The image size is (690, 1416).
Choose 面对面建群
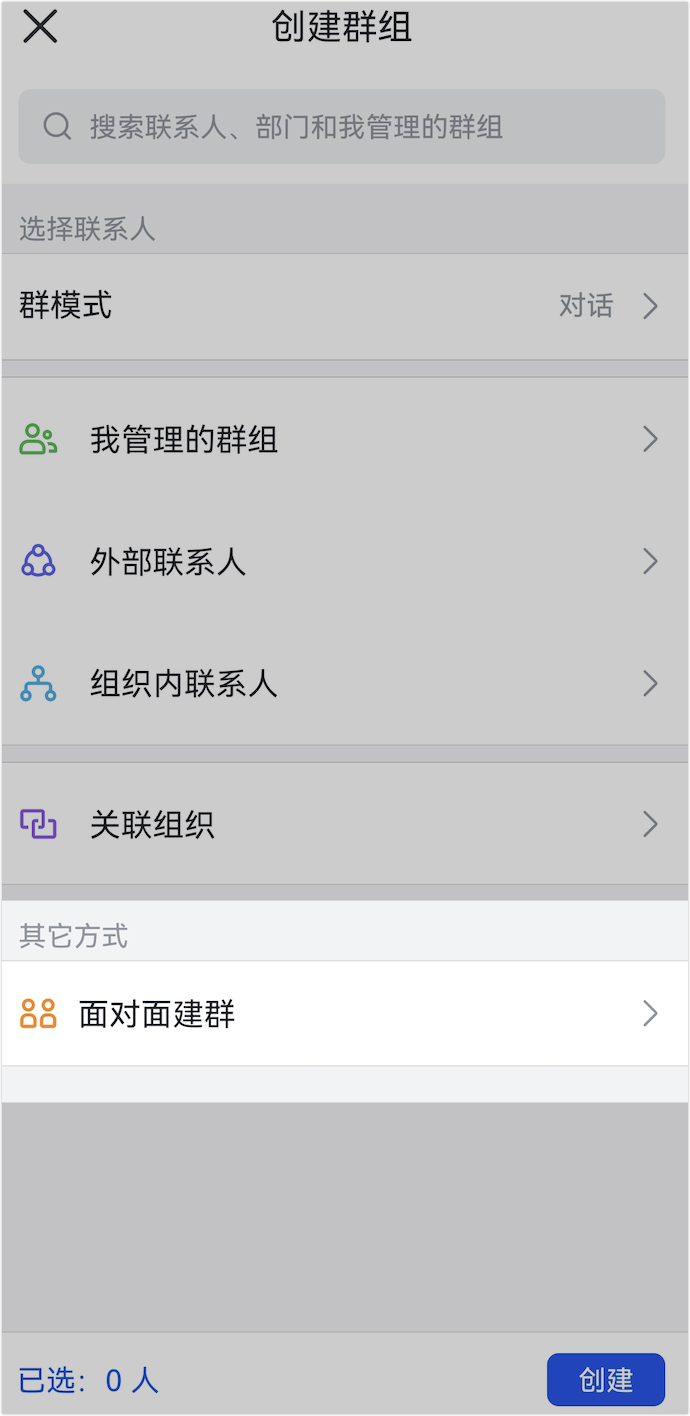(x=345, y=1014)
